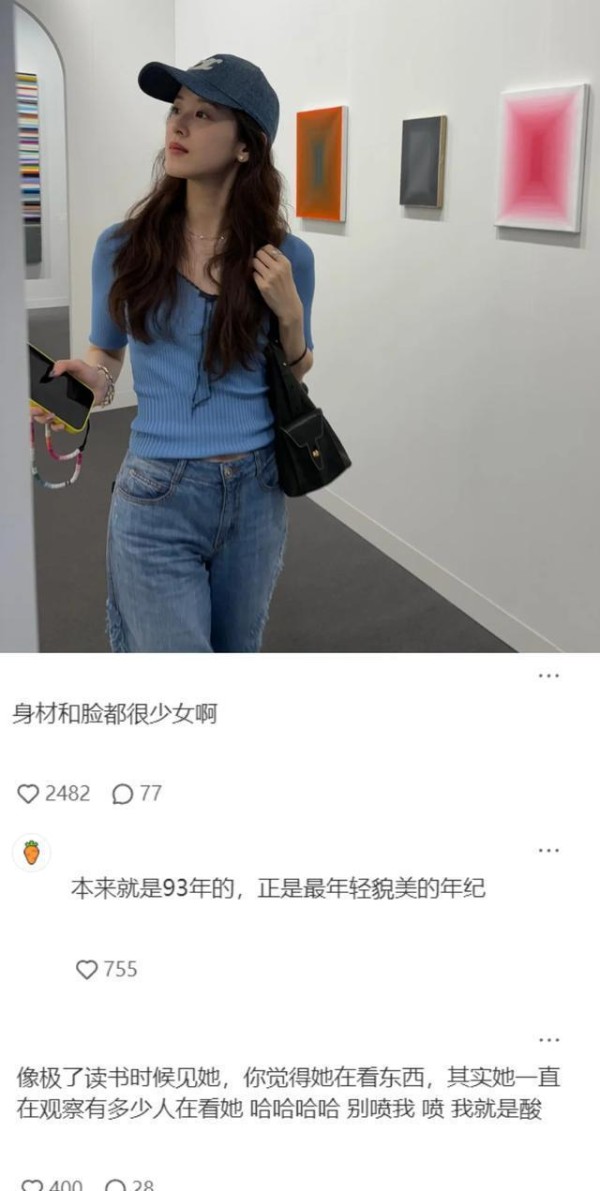
Task: Like the comment with 755 likes
Action: [88, 969]
